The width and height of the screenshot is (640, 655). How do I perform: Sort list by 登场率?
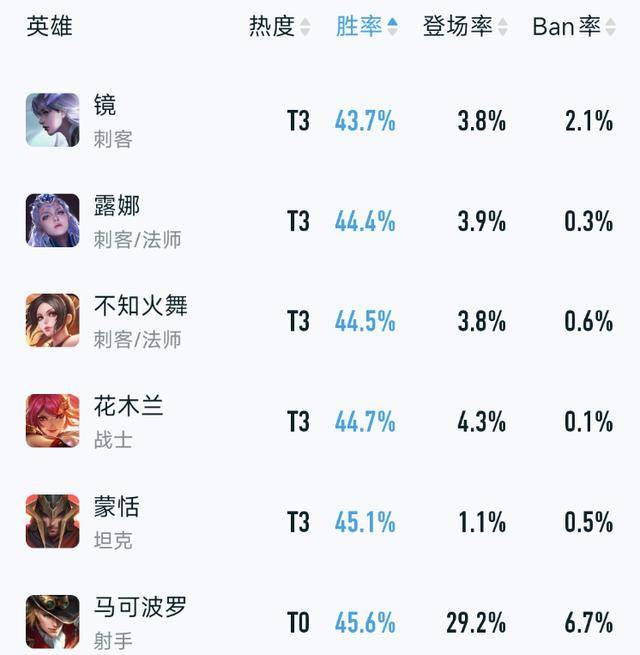465,26
